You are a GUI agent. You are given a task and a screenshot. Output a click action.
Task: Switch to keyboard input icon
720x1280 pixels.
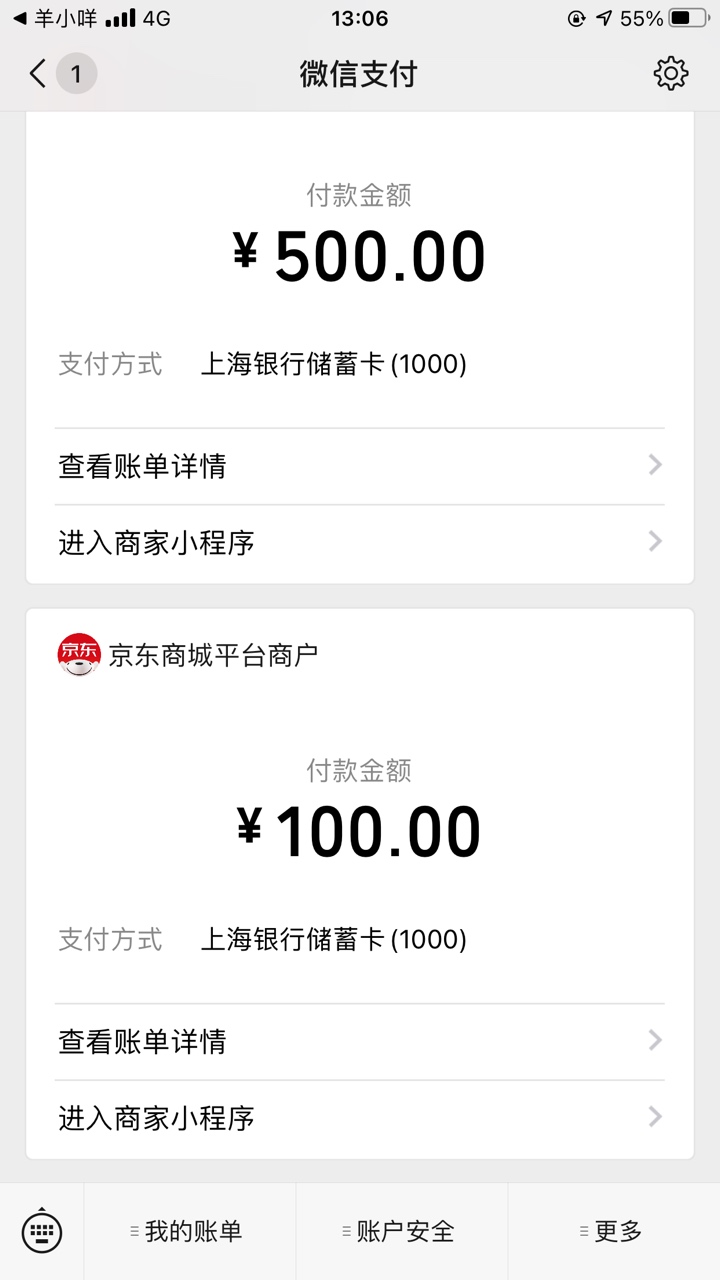[42, 1231]
